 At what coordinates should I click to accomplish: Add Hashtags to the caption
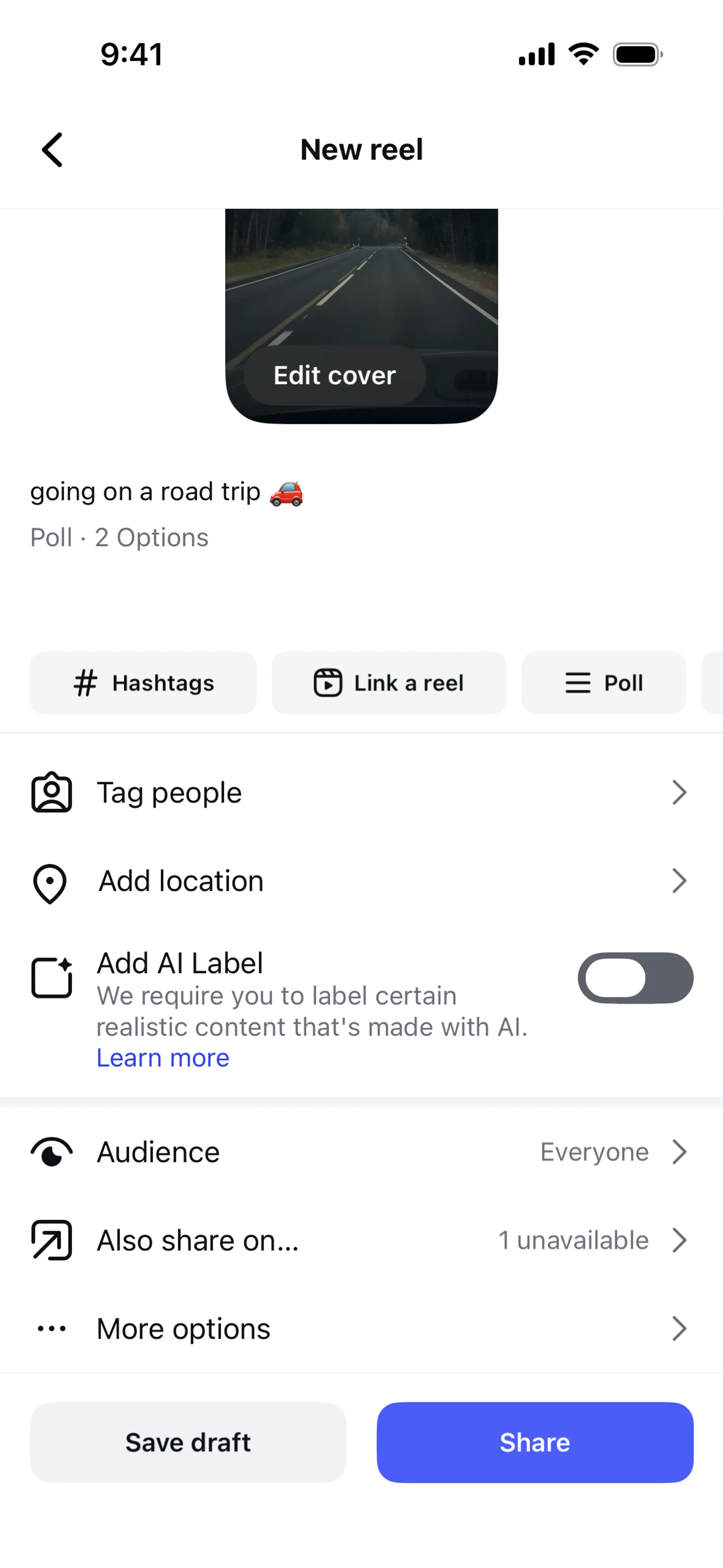pyautogui.click(x=143, y=683)
